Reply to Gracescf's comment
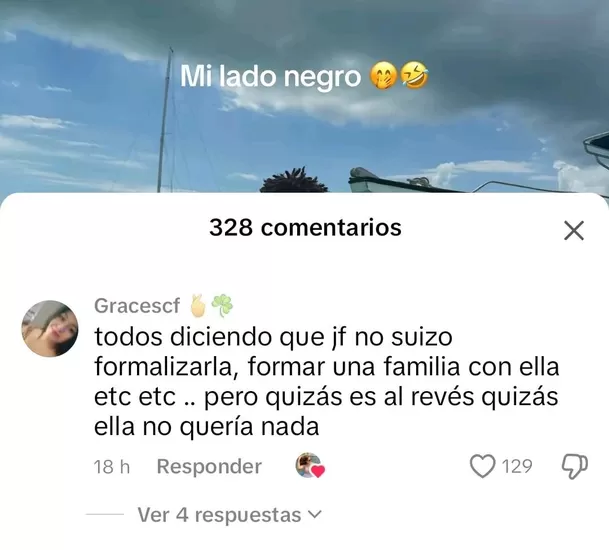Image resolution: width=609 pixels, height=550 pixels. pos(209,466)
